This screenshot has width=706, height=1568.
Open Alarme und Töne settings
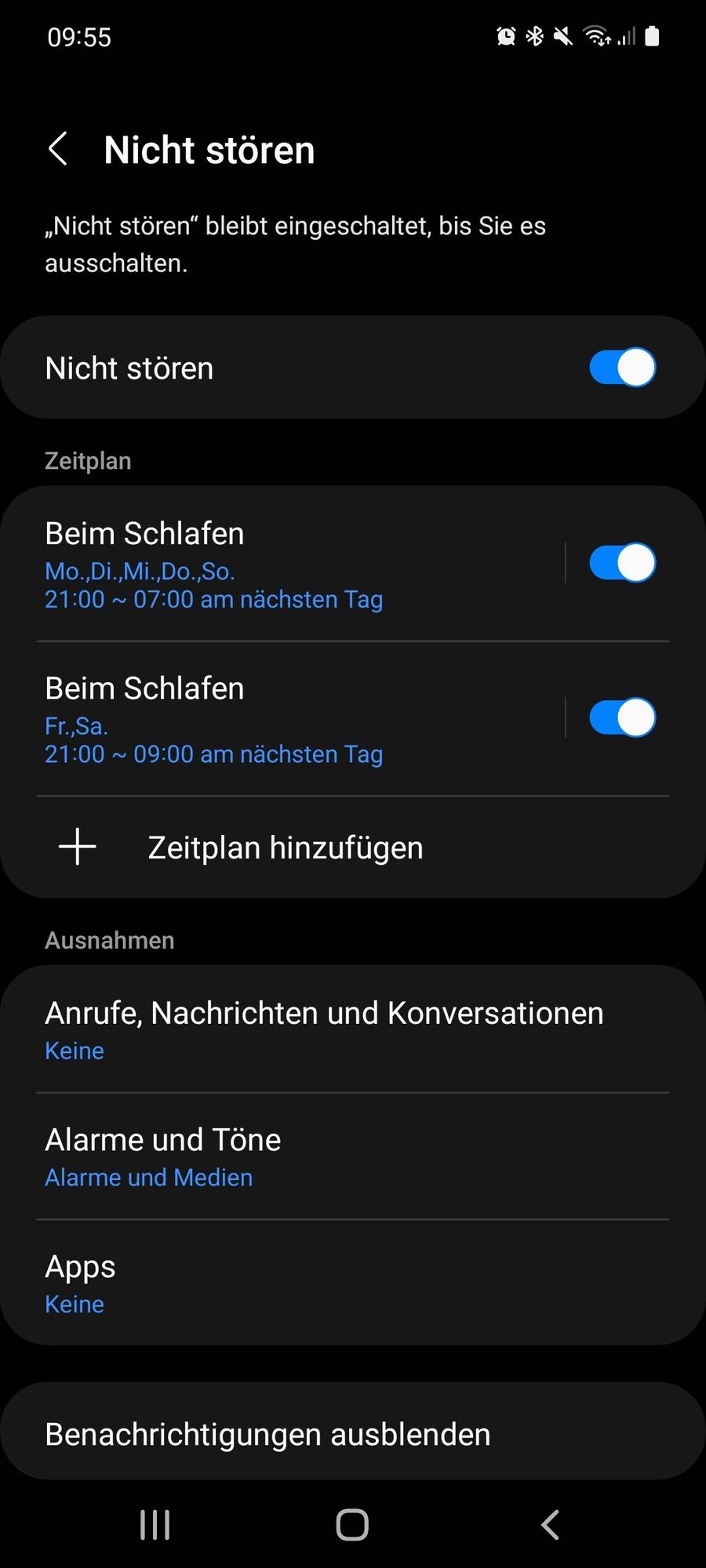coord(235,1156)
